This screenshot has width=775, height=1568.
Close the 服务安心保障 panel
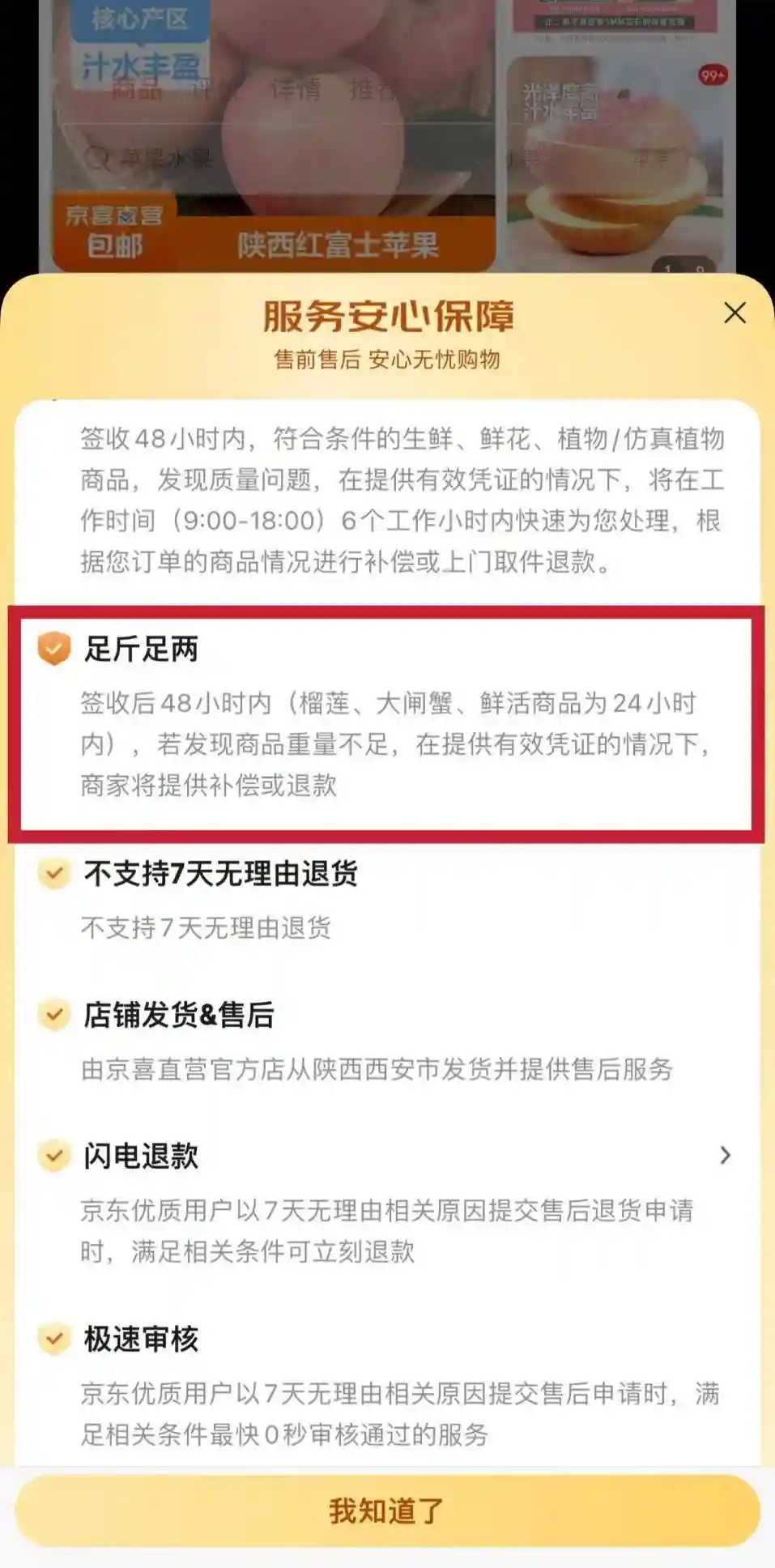[x=734, y=313]
